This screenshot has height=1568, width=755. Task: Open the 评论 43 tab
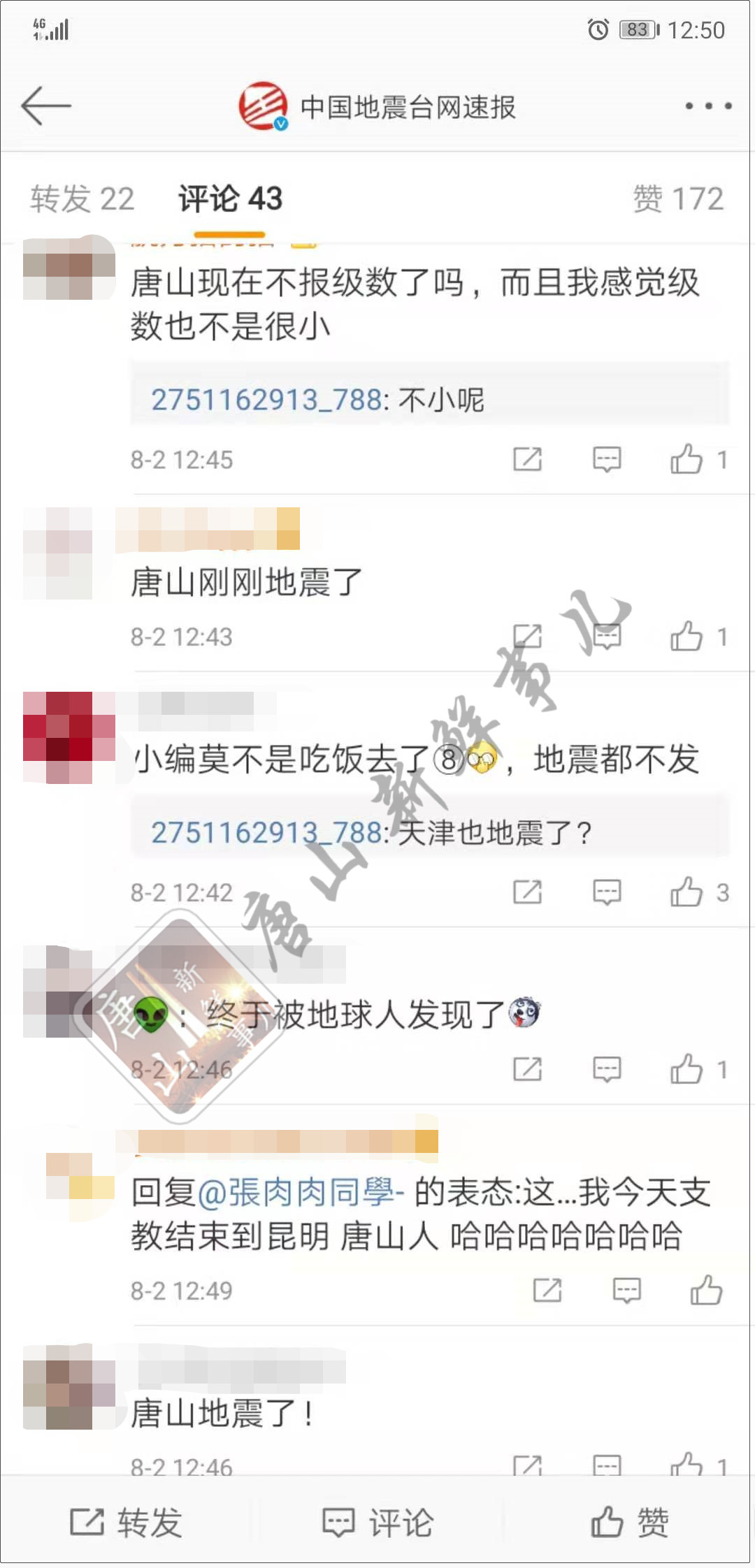(x=230, y=199)
